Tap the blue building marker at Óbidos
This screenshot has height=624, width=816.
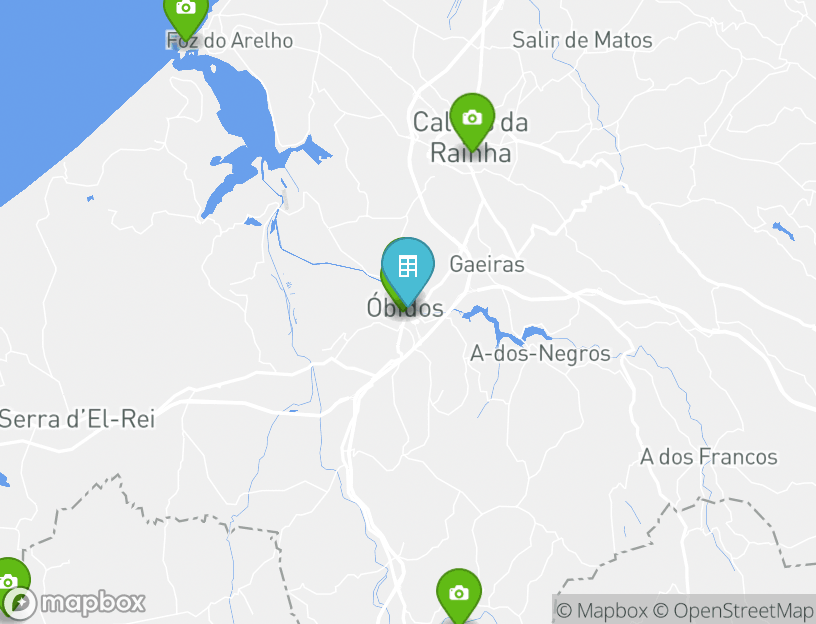(x=408, y=267)
